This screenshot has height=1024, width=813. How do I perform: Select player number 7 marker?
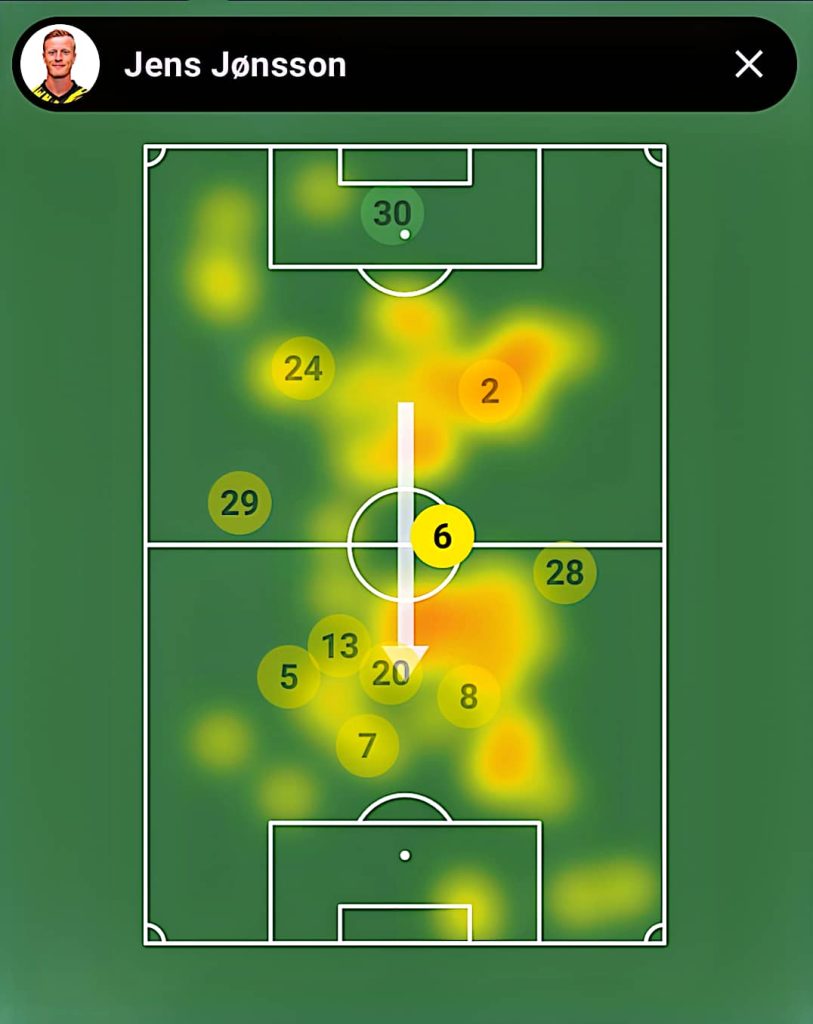pyautogui.click(x=367, y=745)
